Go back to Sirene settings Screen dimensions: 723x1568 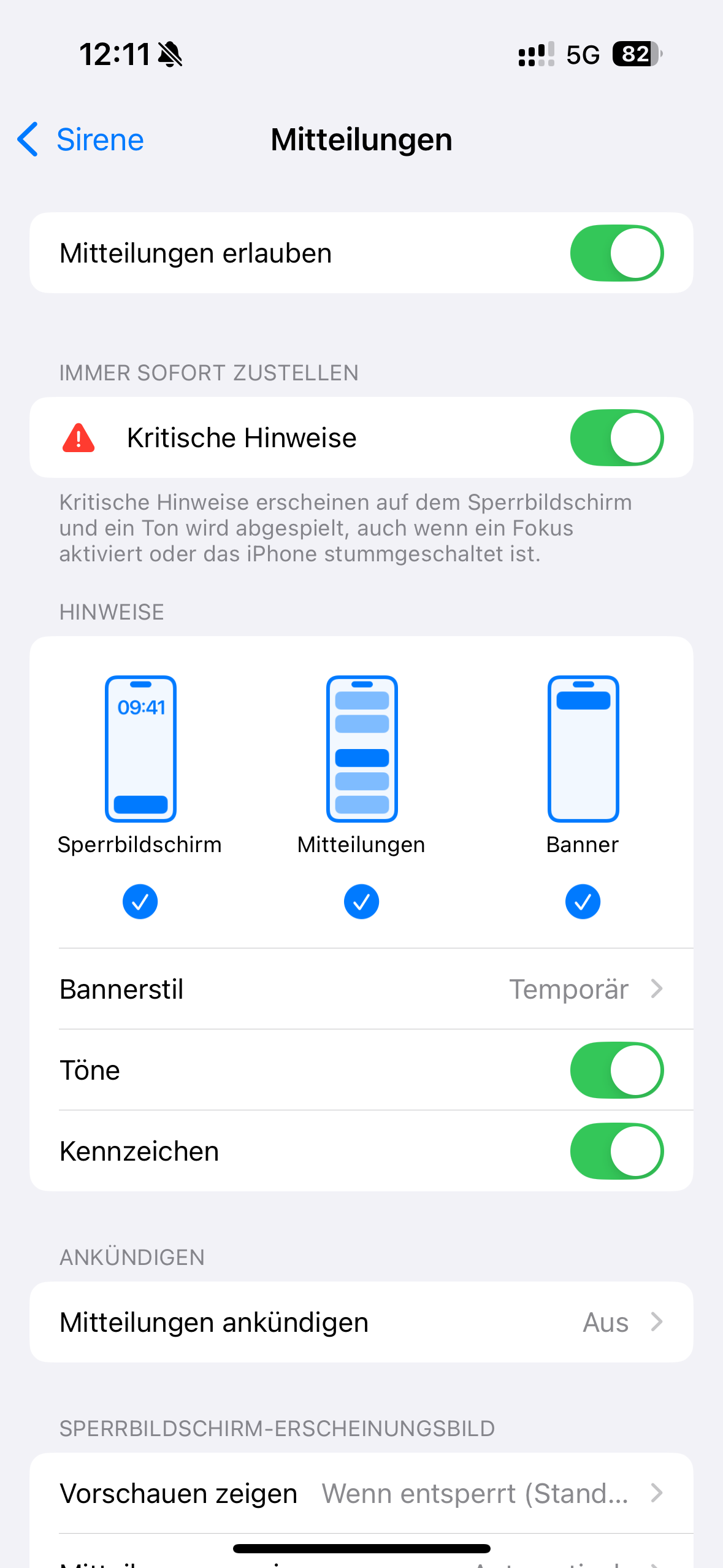tap(80, 140)
